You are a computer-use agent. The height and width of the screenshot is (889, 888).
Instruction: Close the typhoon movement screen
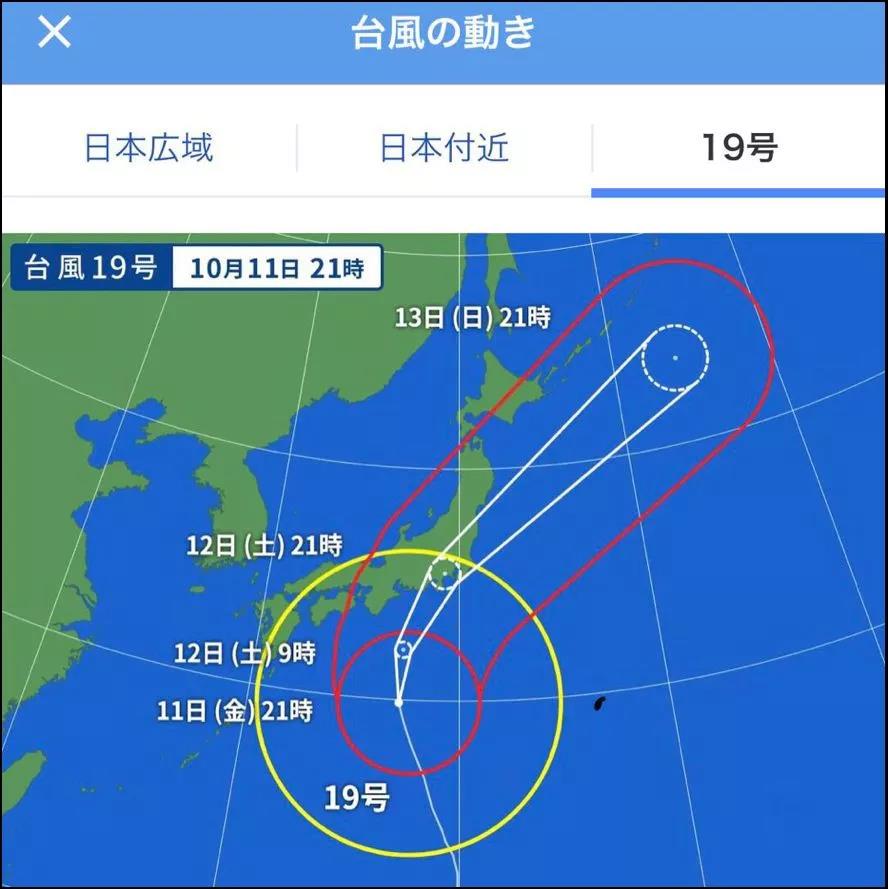(x=54, y=33)
